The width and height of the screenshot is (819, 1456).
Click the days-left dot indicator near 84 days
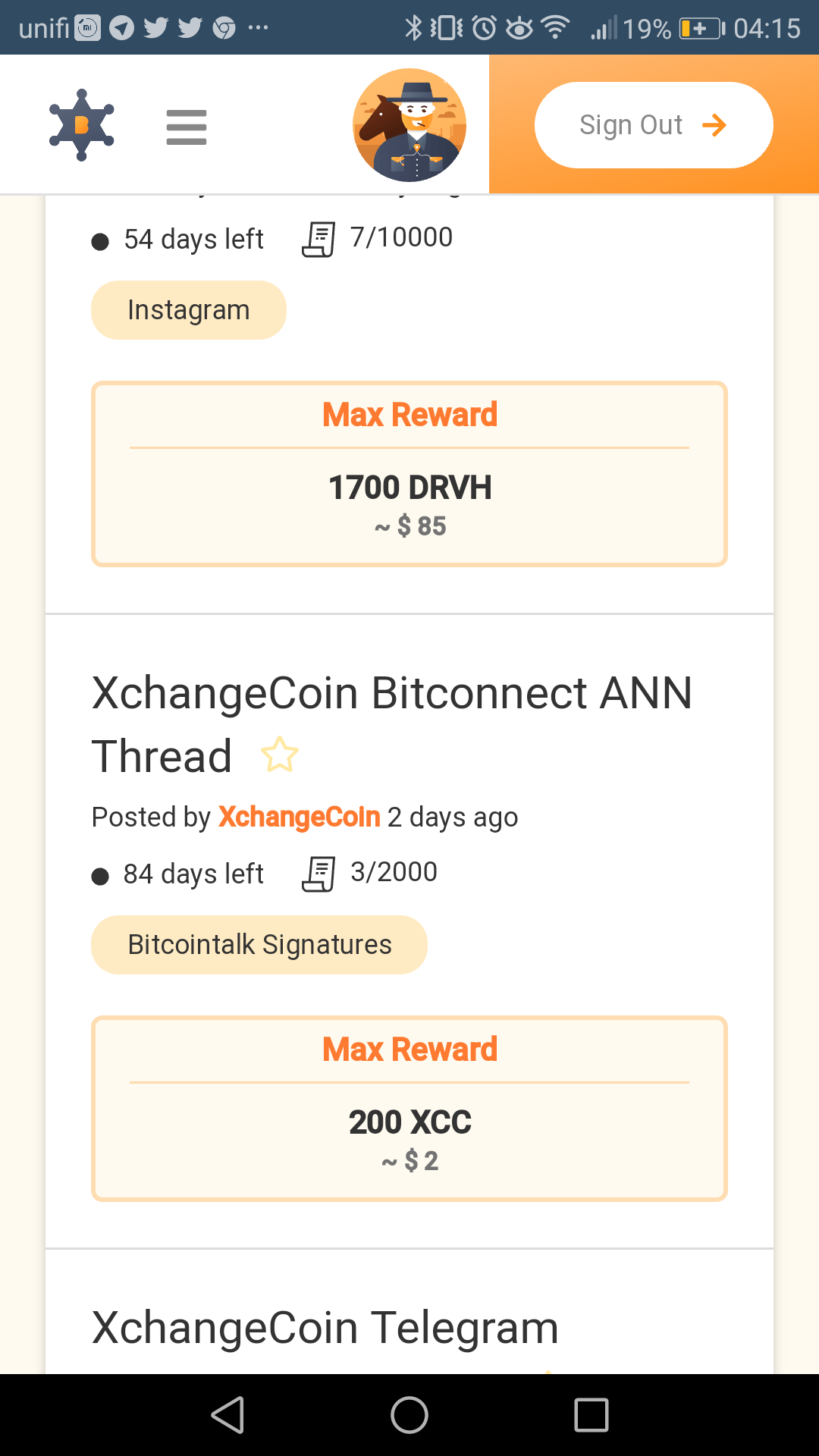tap(101, 874)
